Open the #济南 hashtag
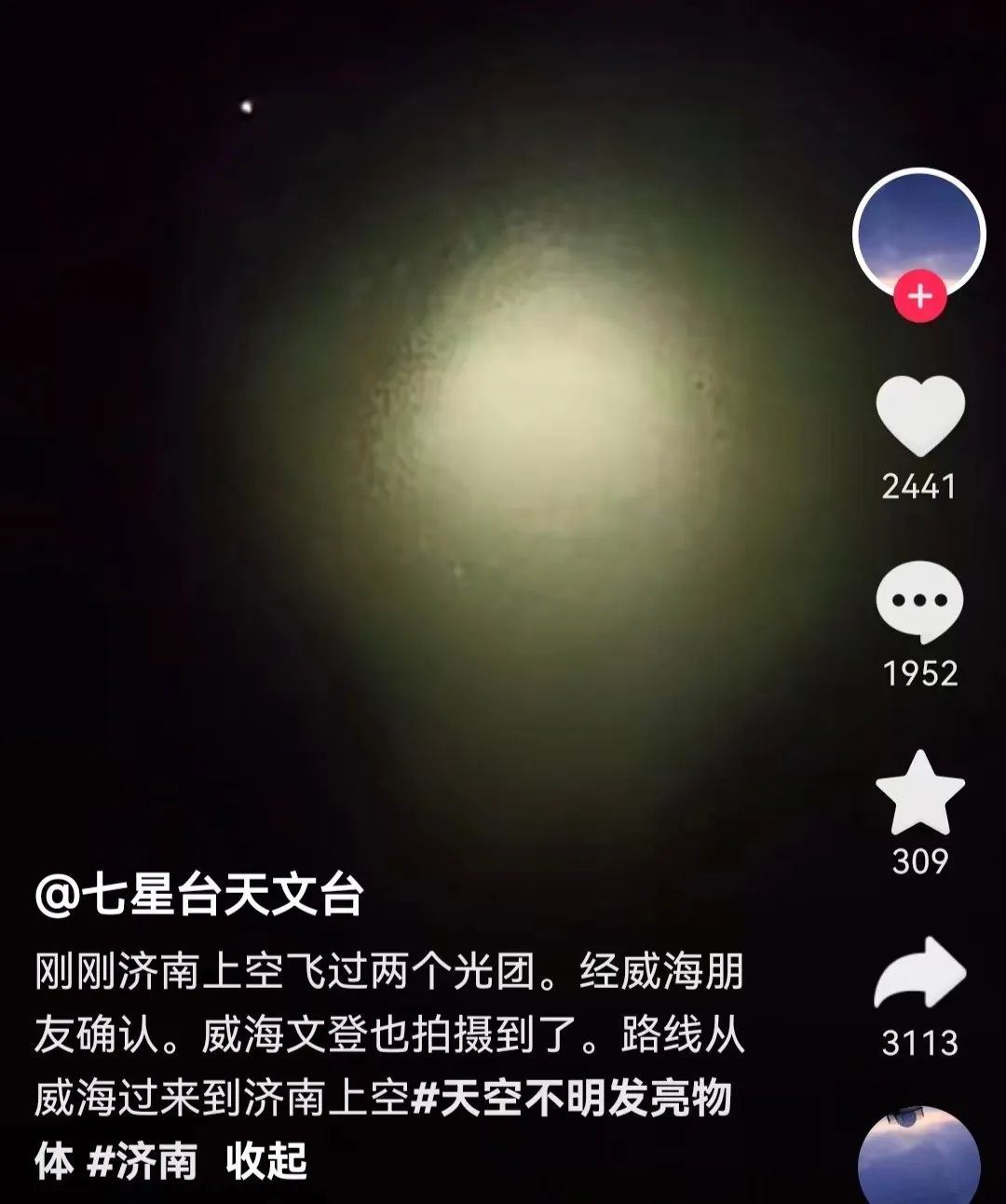 (x=143, y=1161)
